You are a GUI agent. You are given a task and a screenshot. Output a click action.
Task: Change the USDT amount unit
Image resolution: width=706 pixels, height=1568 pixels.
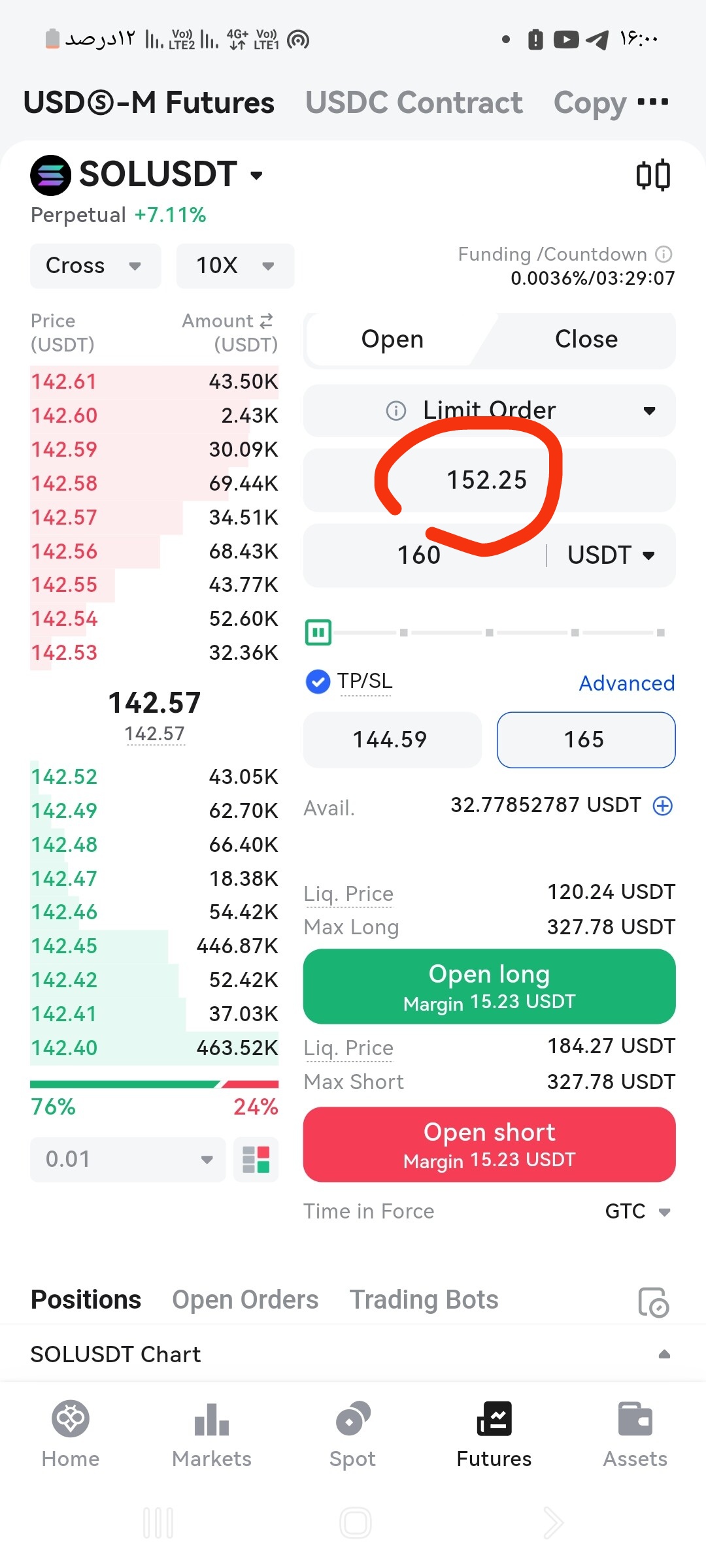(611, 555)
